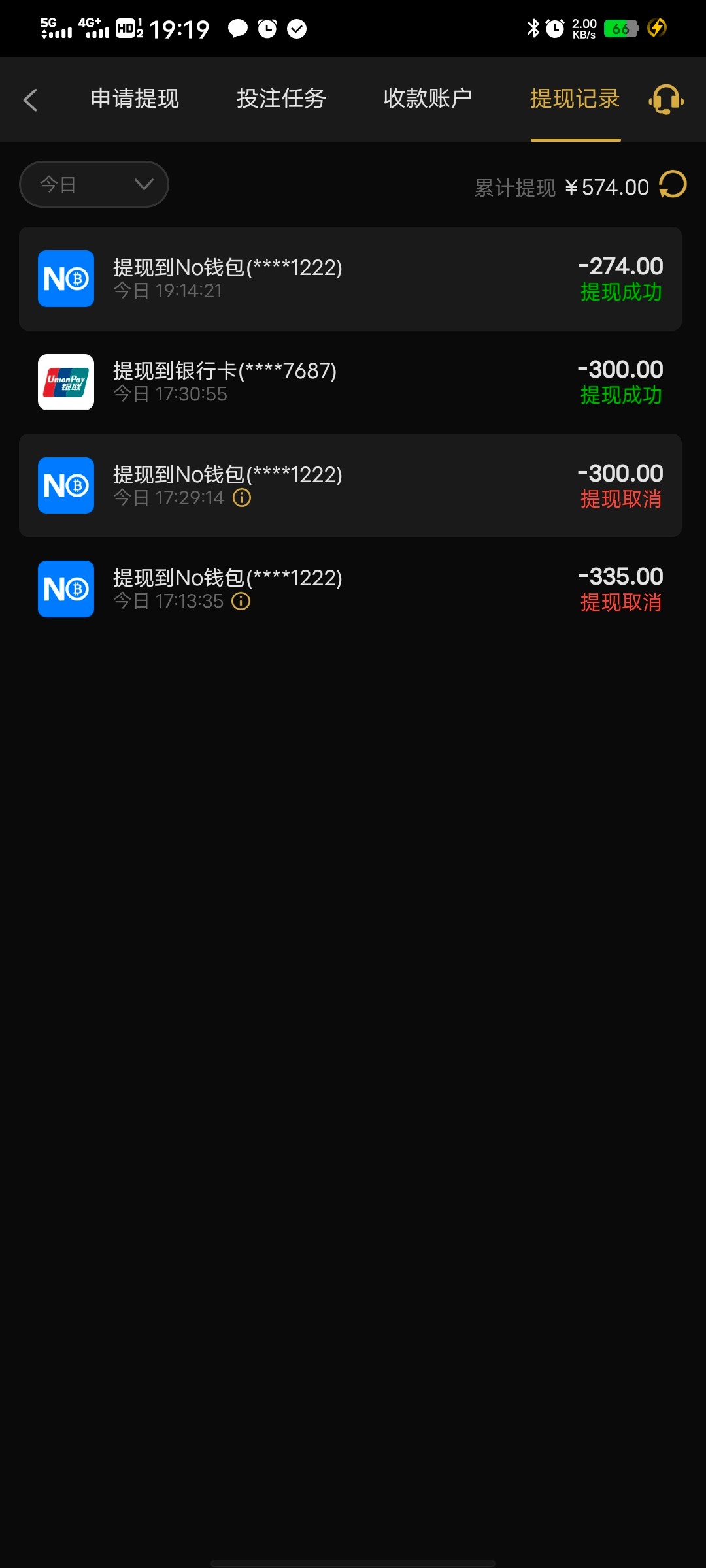Switch to the 收款账户 tab
The height and width of the screenshot is (1568, 706).
tap(428, 99)
